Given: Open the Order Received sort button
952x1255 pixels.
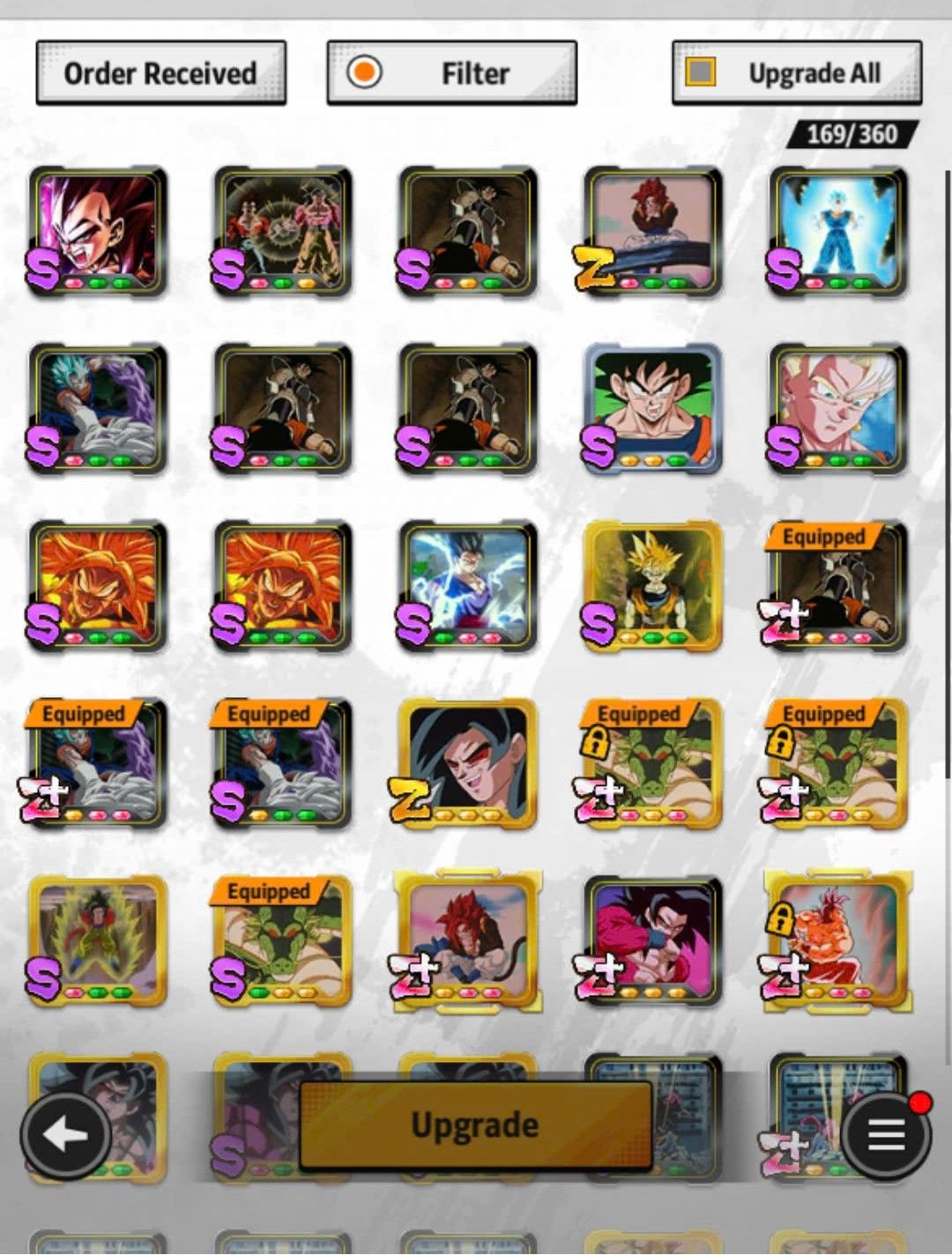Looking at the screenshot, I should [160, 73].
